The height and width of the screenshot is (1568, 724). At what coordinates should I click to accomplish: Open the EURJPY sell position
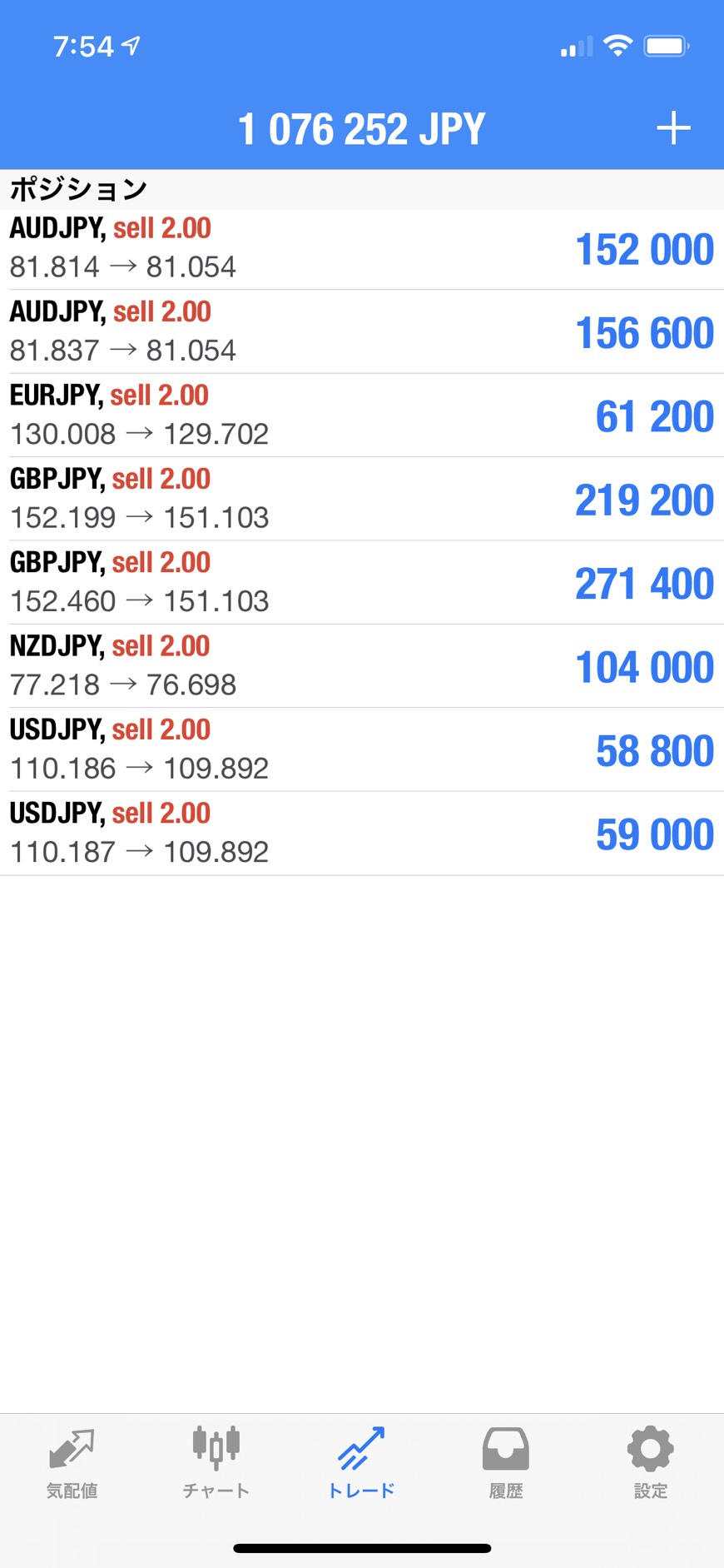[361, 415]
